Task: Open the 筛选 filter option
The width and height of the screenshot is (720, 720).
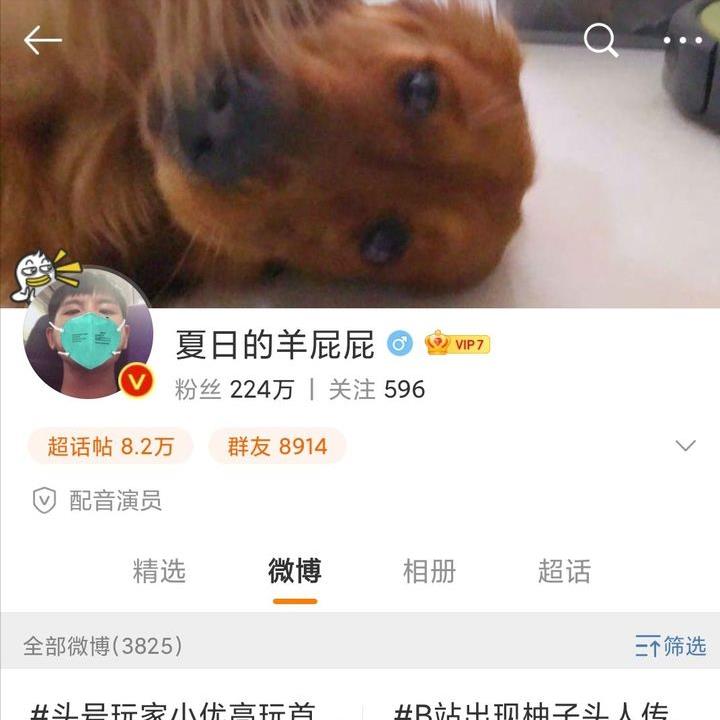Action: point(670,646)
